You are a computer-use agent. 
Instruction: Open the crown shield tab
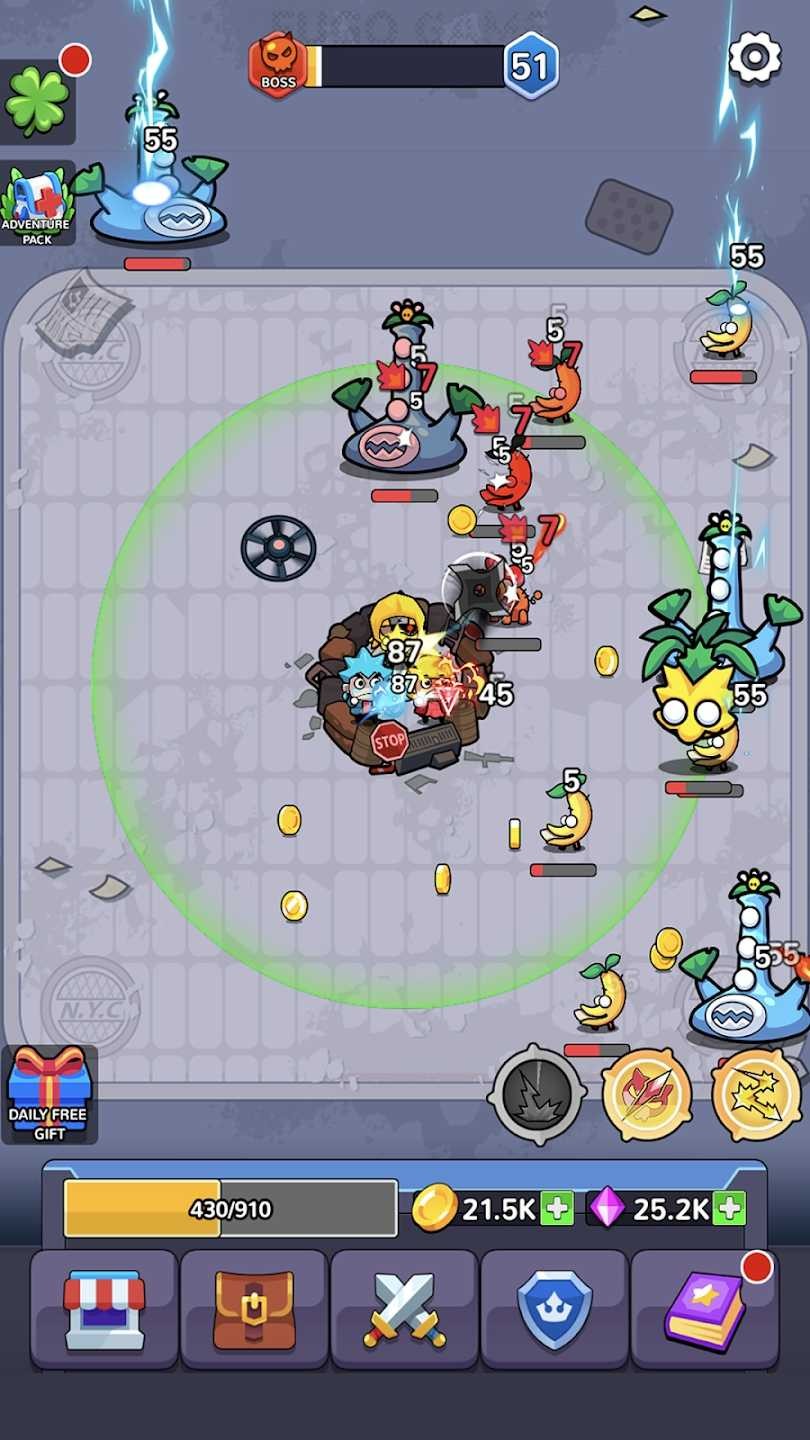pyautogui.click(x=554, y=1309)
